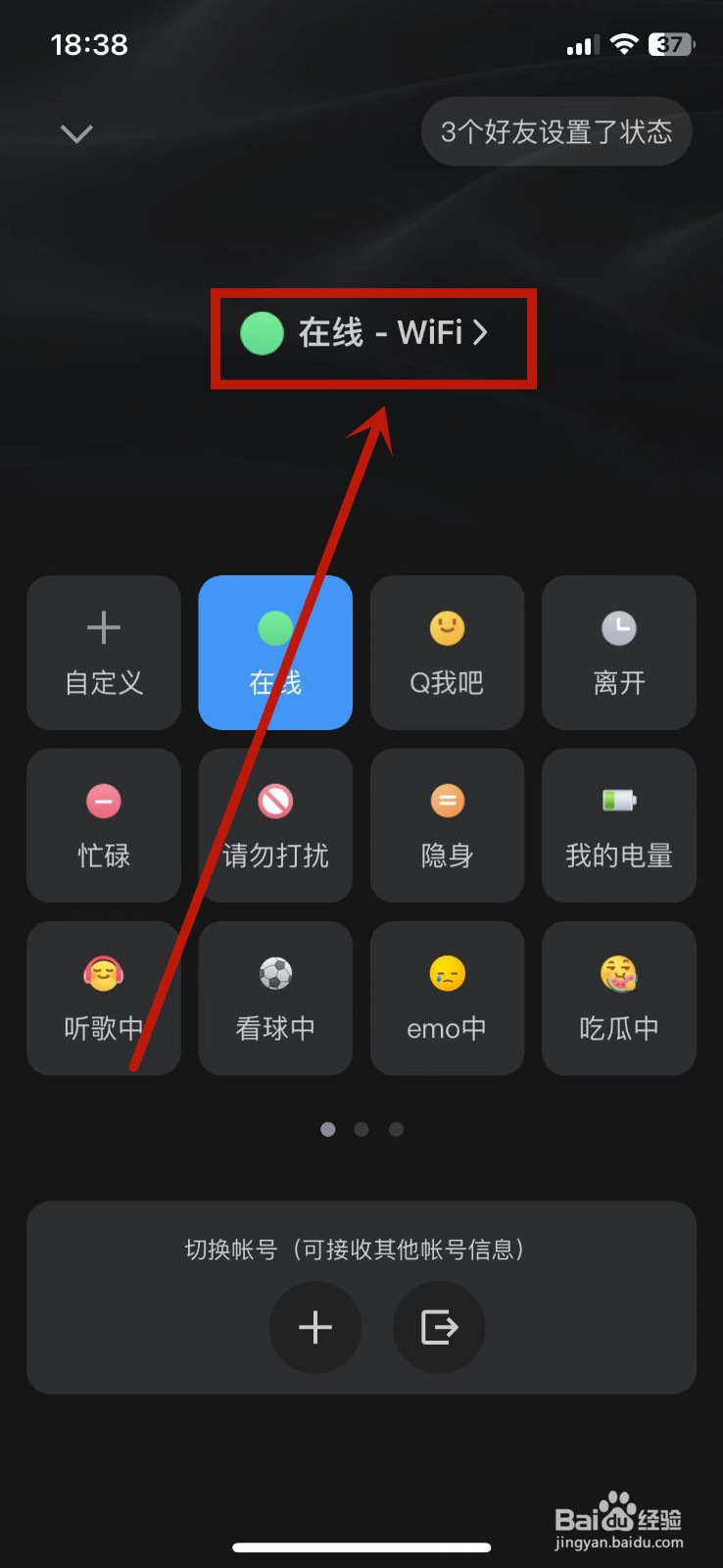The width and height of the screenshot is (723, 1568).
Task: Set status to 离开 away
Action: click(x=619, y=654)
